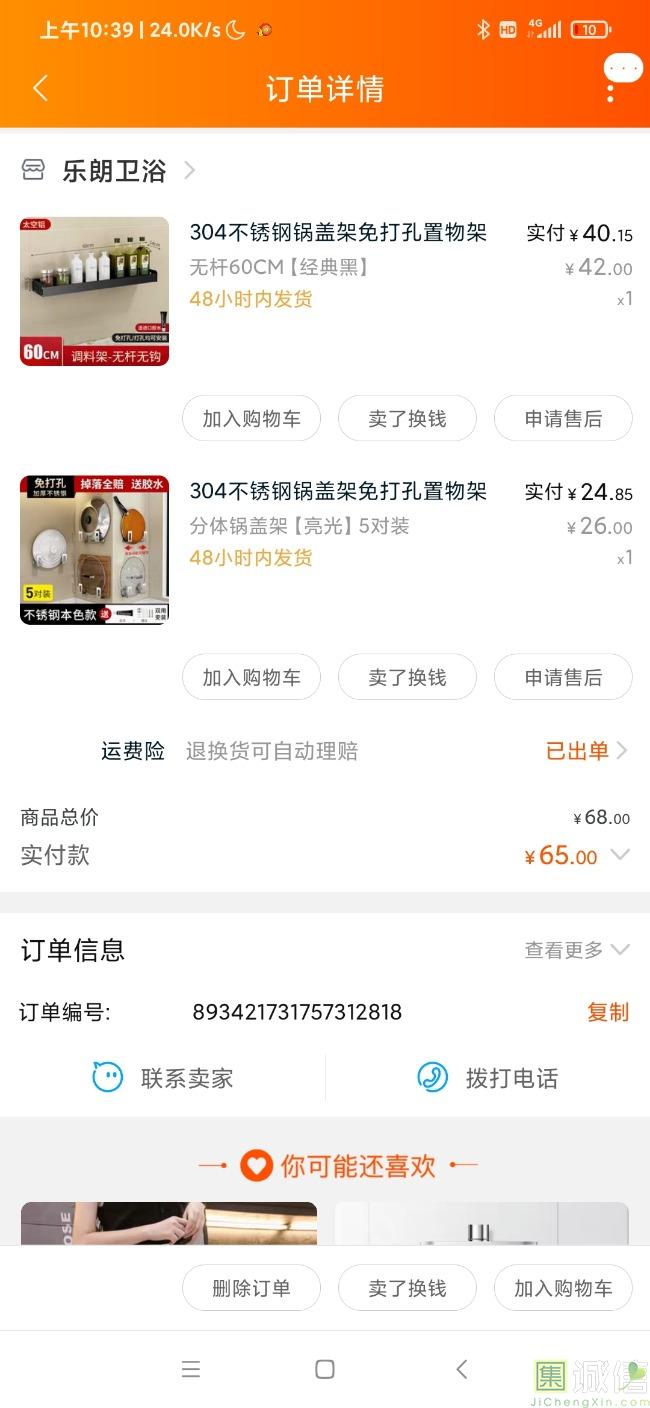Open the 运费险 已出单 details
Viewport: 650px width, 1408px height.
(587, 751)
